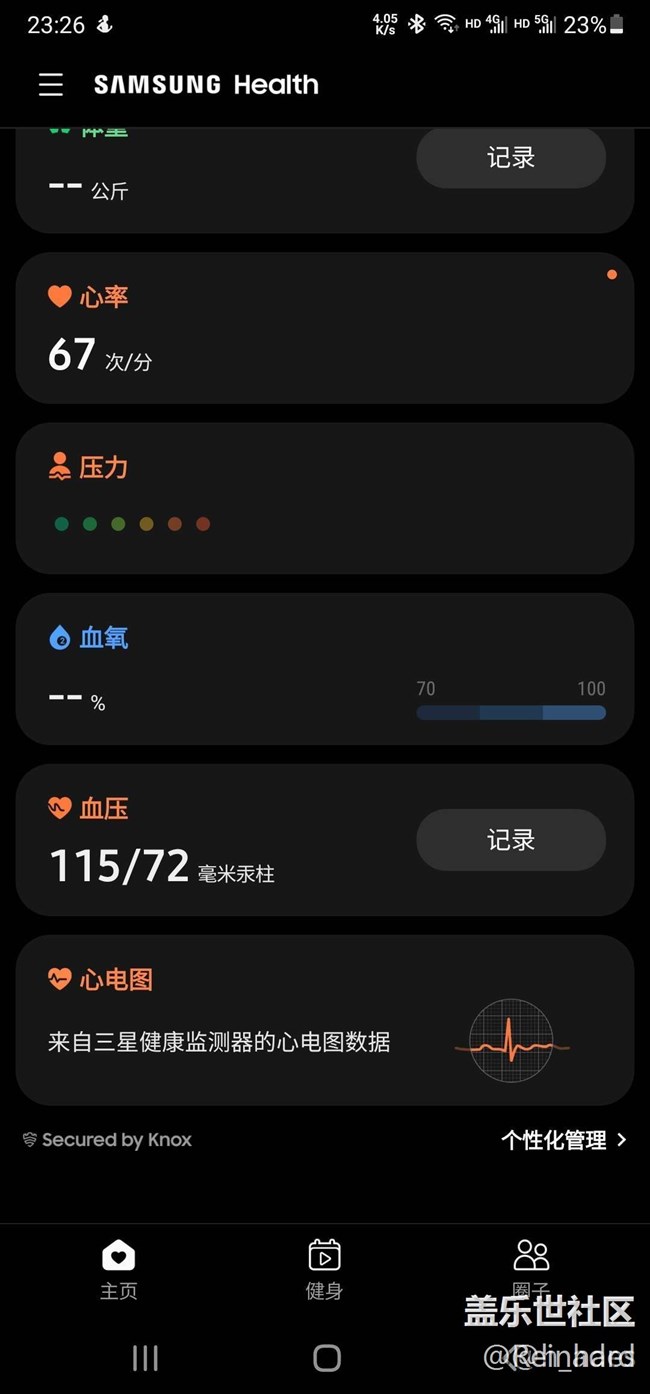Record blood pressure with 记录 button

click(510, 840)
